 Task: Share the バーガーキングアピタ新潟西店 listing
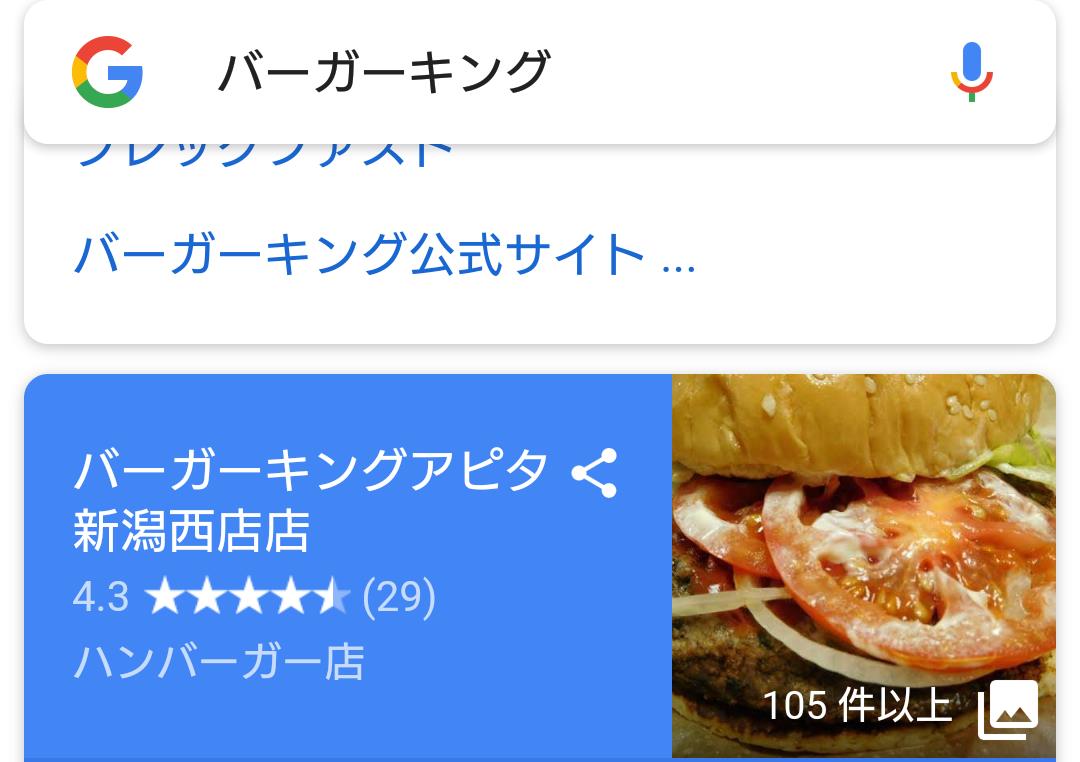595,473
